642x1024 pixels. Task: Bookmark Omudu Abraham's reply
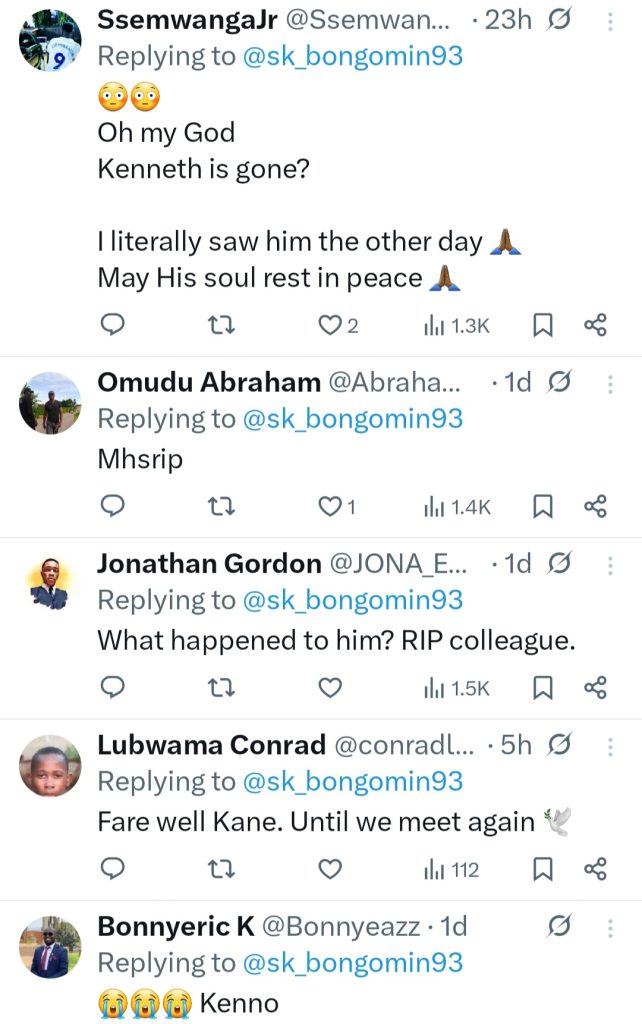coord(542,507)
